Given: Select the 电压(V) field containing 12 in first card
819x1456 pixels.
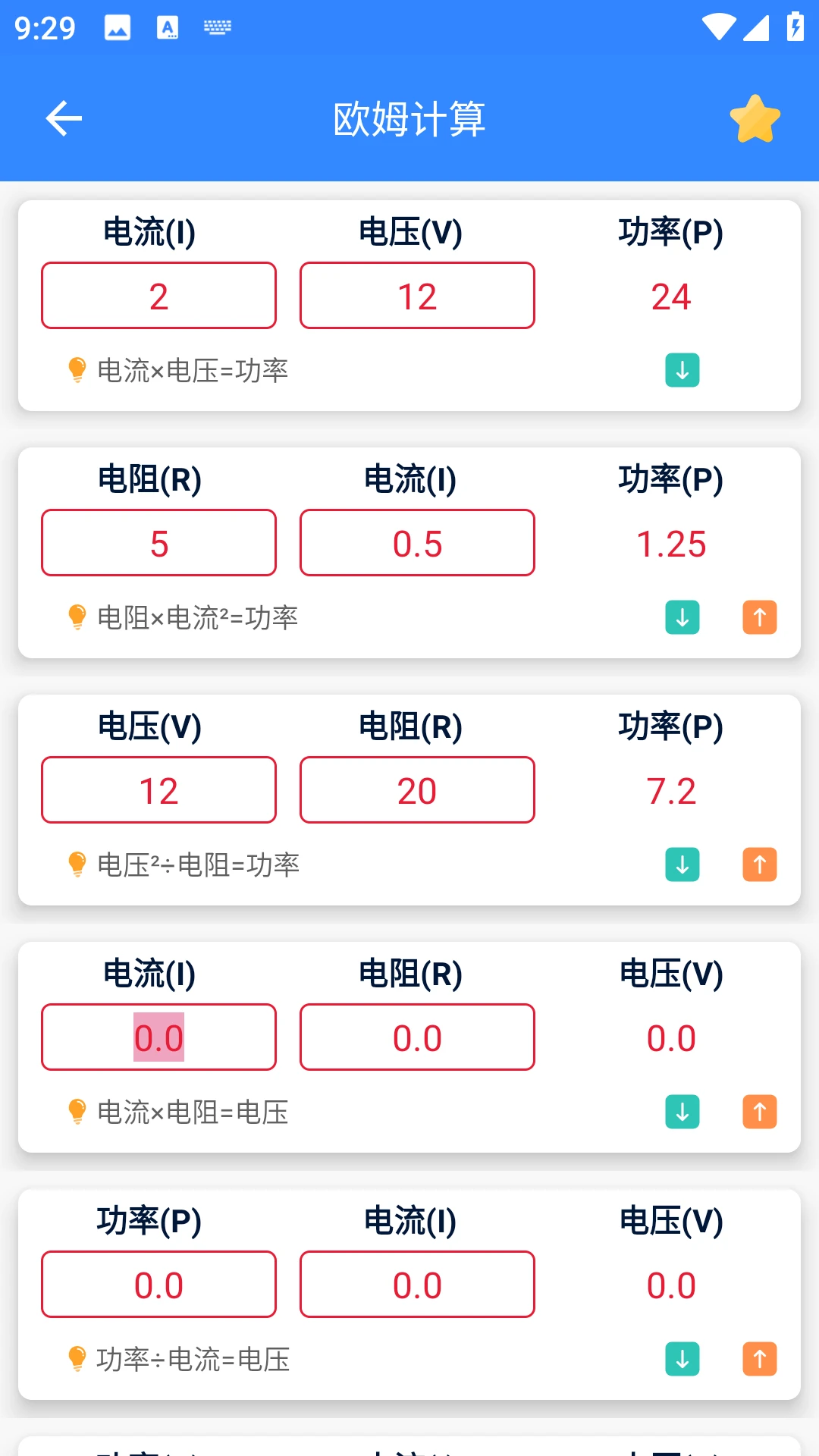Looking at the screenshot, I should point(417,295).
